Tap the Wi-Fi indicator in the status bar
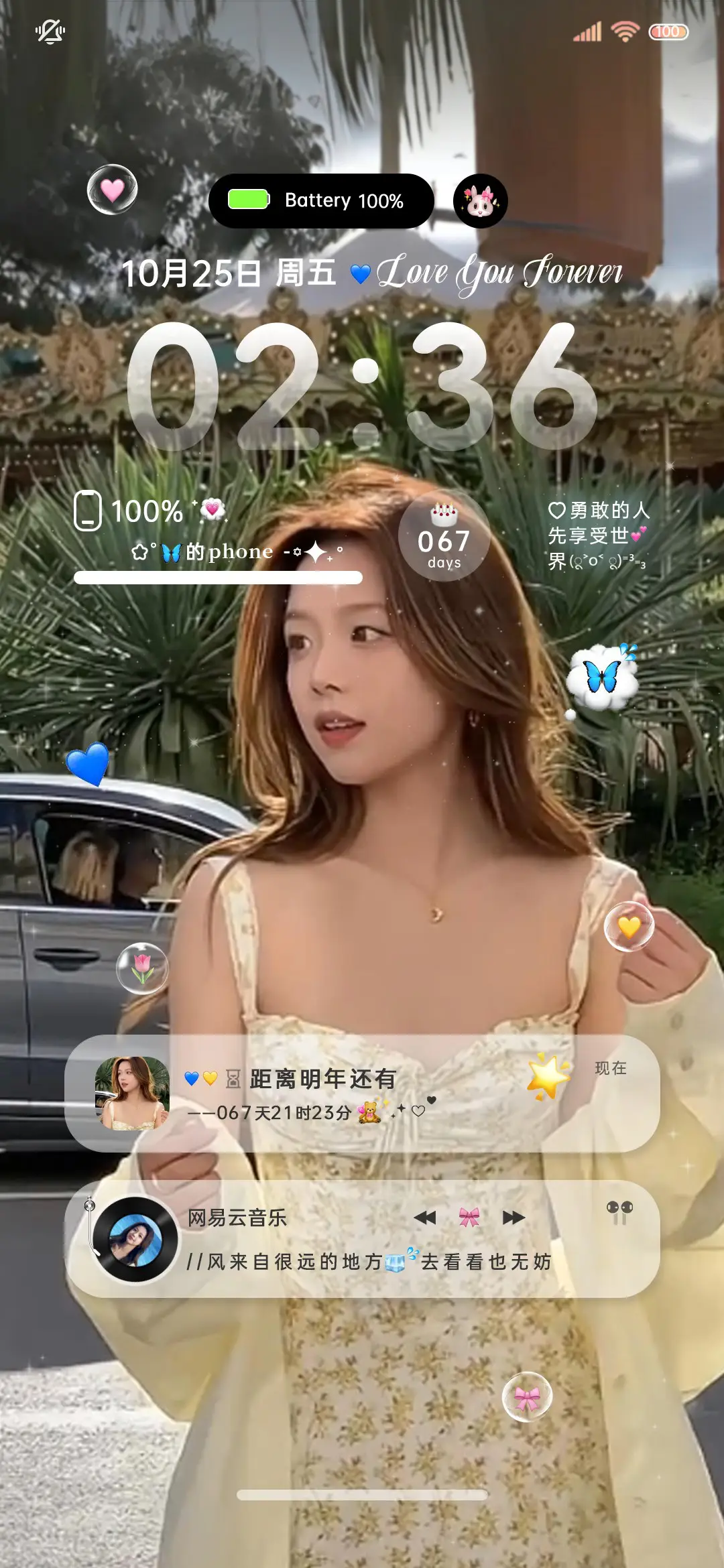Image resolution: width=724 pixels, height=1568 pixels. click(625, 30)
